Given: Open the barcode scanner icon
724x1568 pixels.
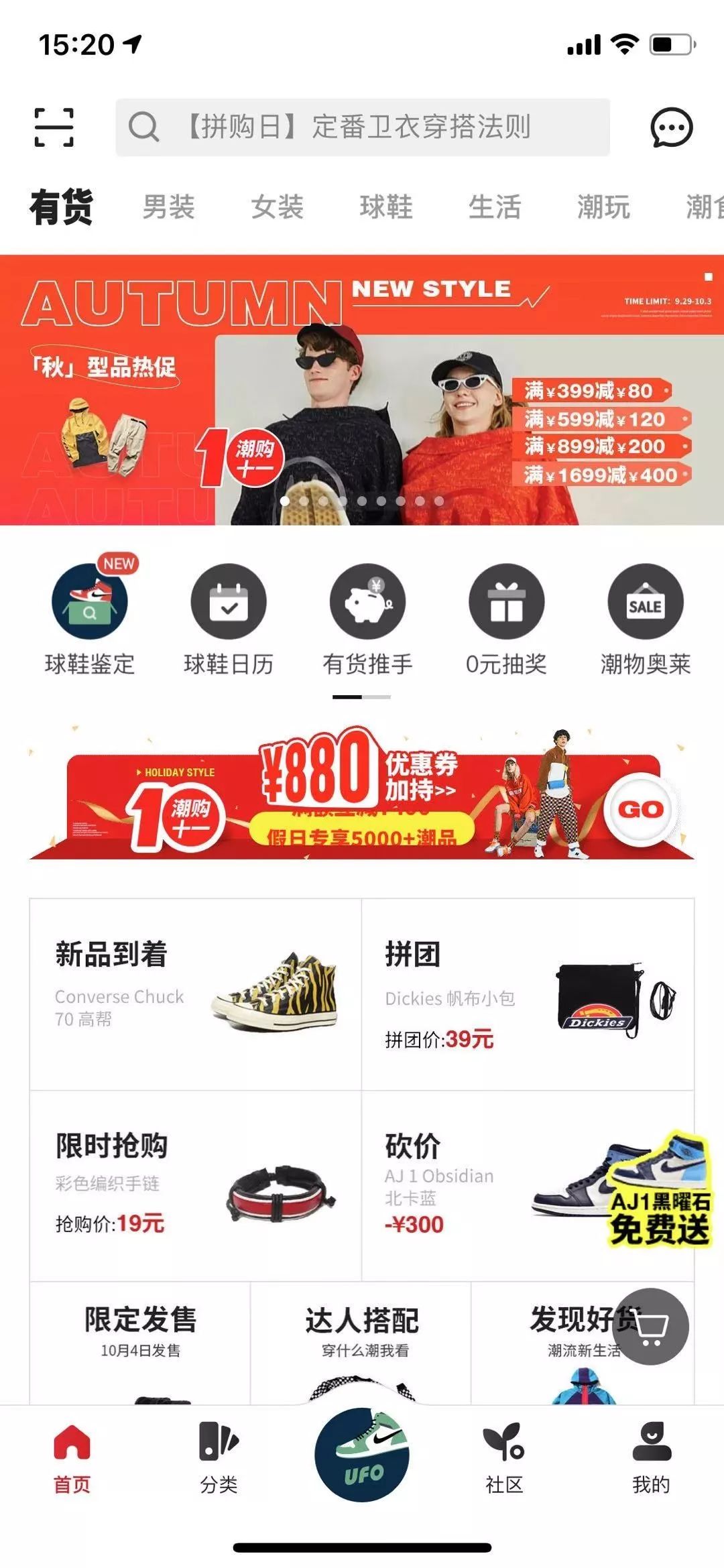Looking at the screenshot, I should tap(54, 128).
